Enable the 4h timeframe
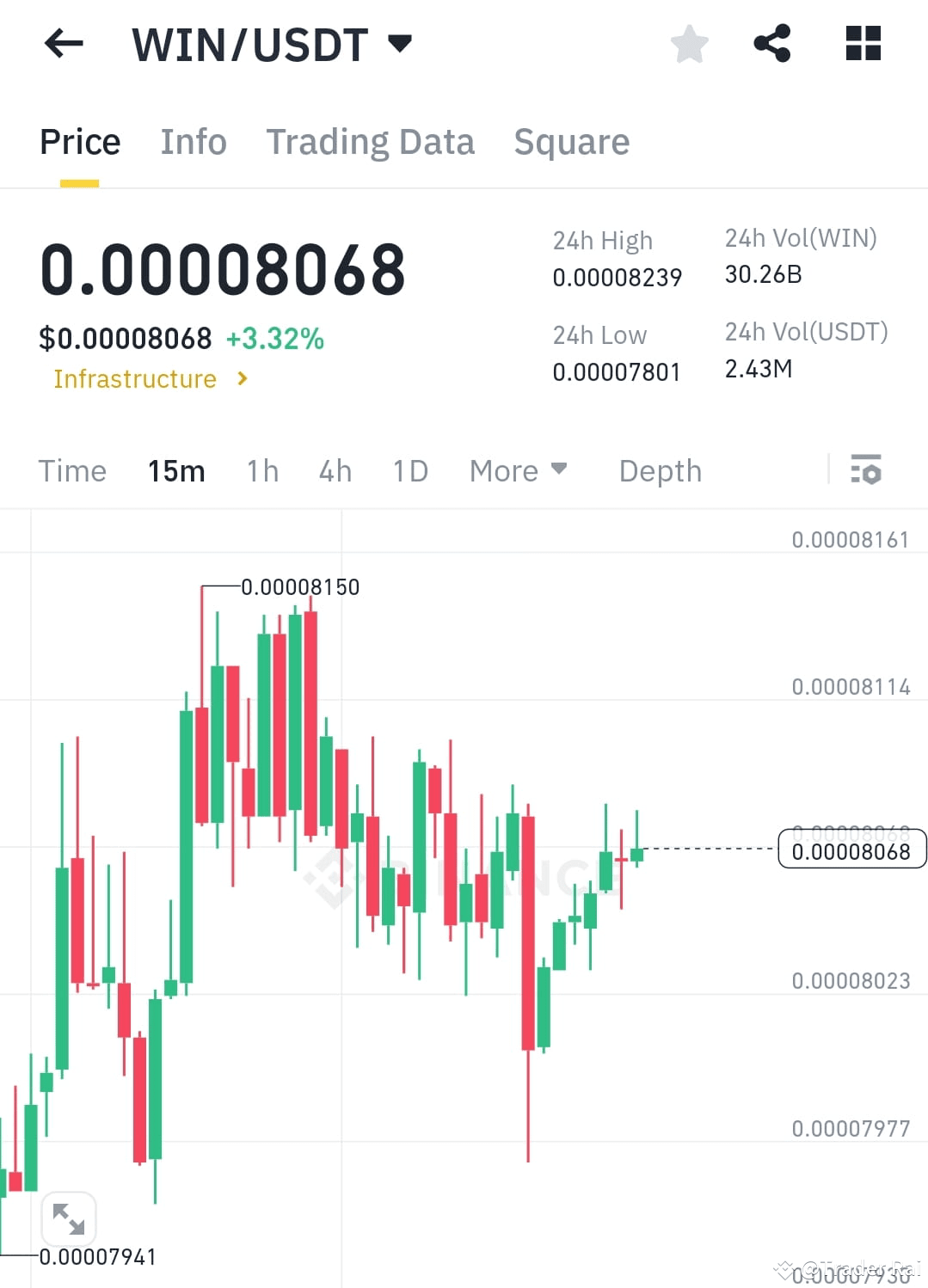Viewport: 928px width, 1288px height. 335,470
